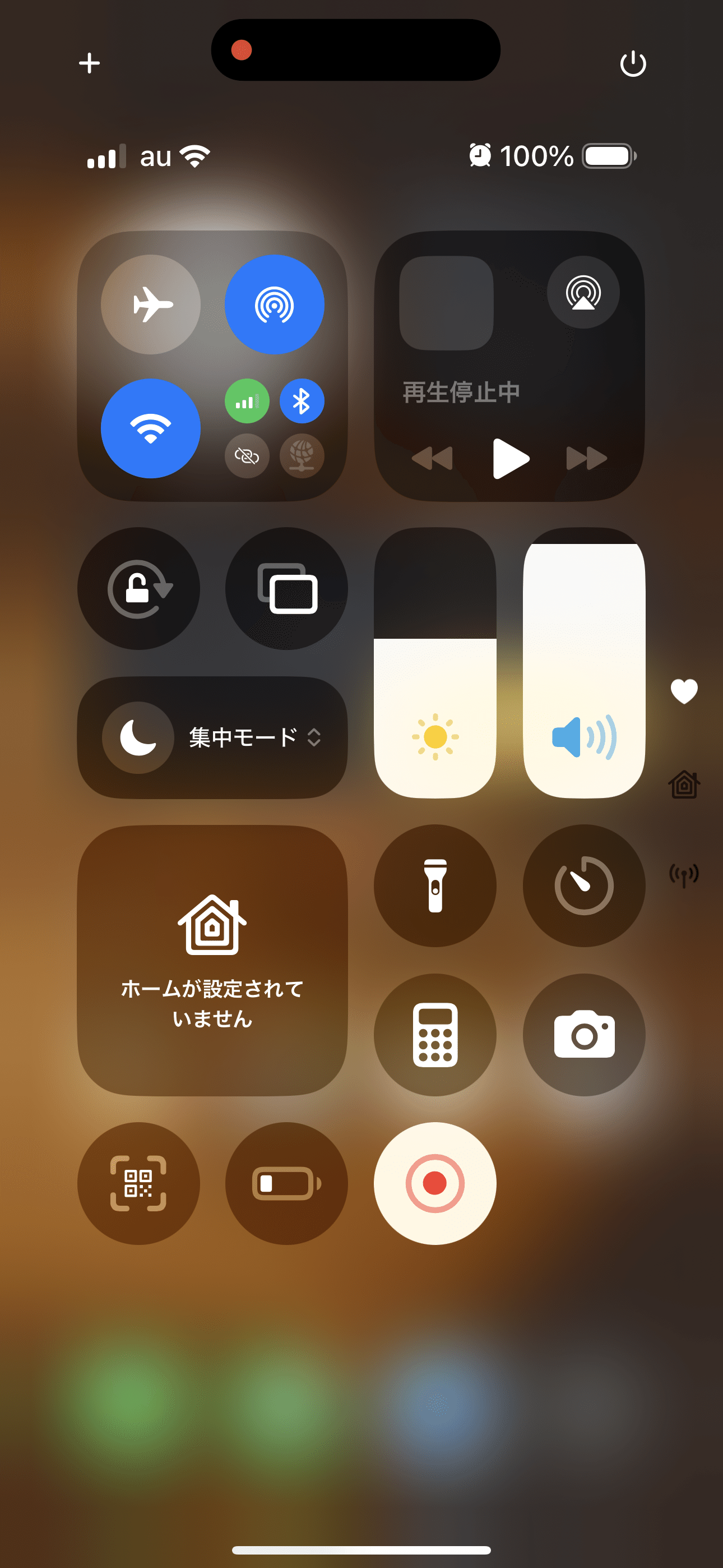Viewport: 723px width, 1568px height.
Task: Enable airplane mode
Action: pos(150,305)
